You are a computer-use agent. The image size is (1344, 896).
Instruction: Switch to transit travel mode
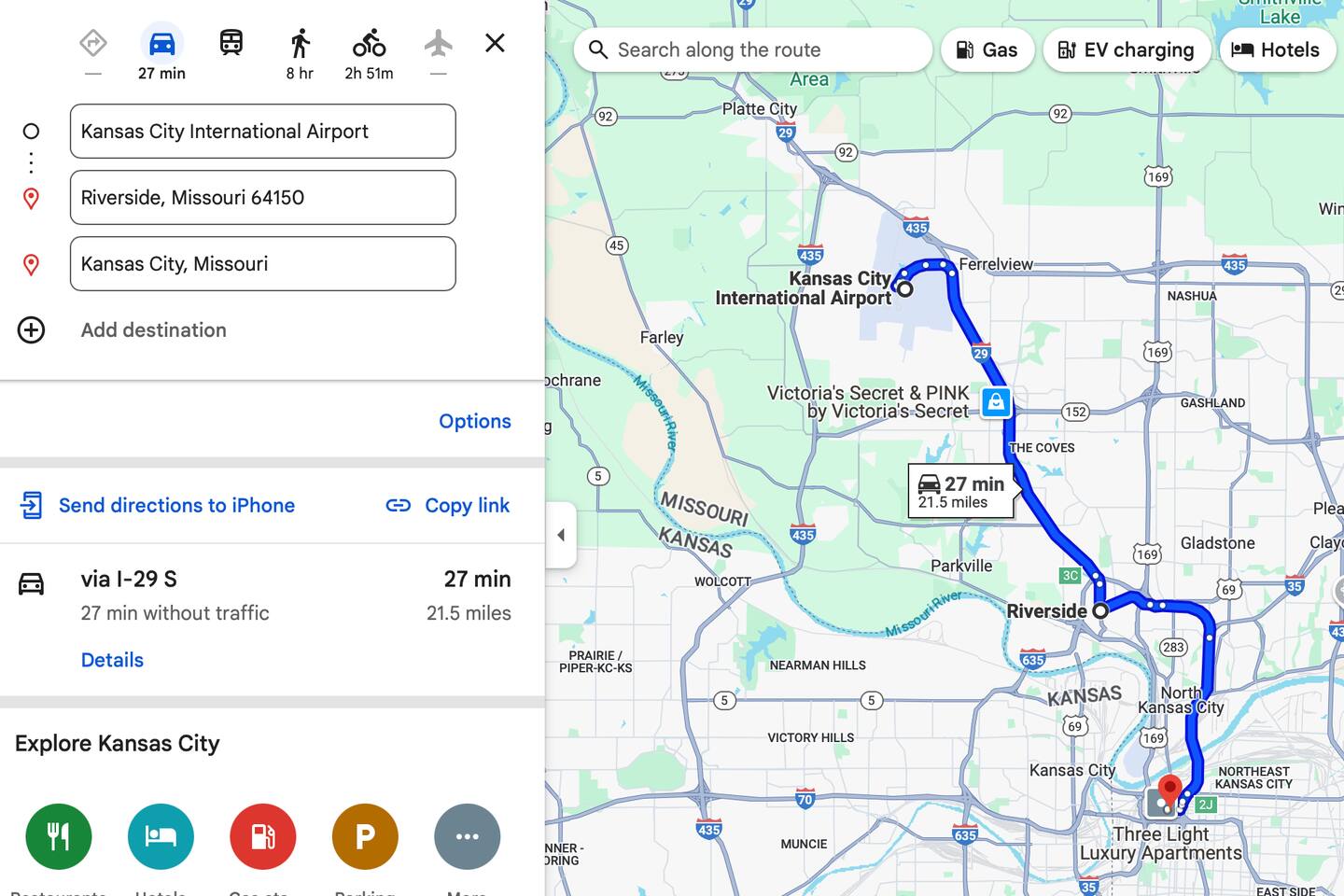[x=231, y=43]
